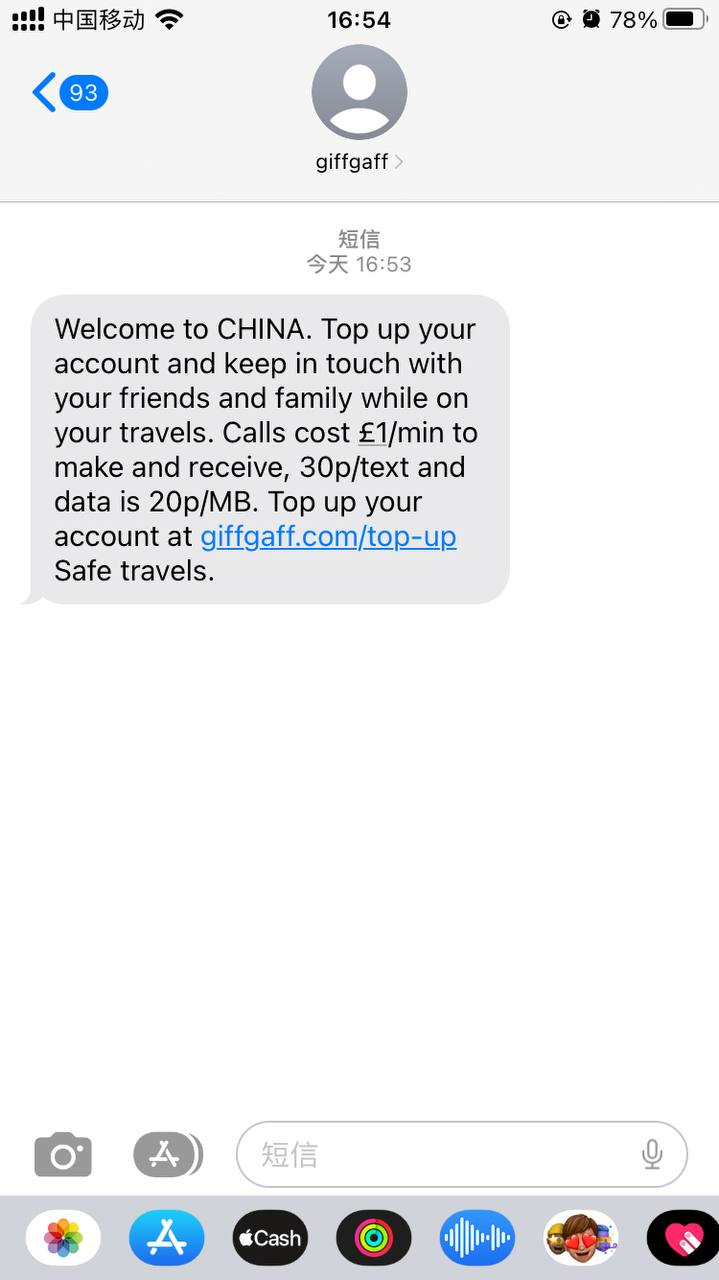Go back to the messages list

tap(68, 93)
